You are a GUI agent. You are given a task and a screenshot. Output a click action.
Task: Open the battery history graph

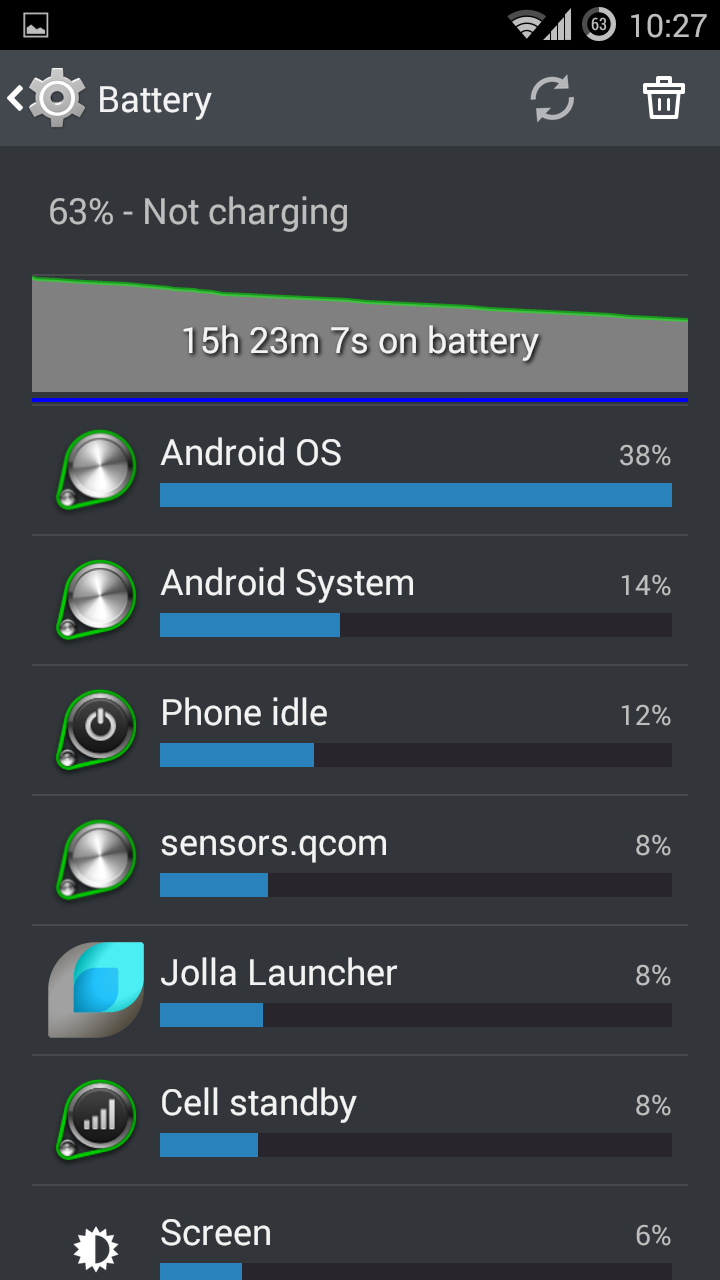click(x=360, y=338)
